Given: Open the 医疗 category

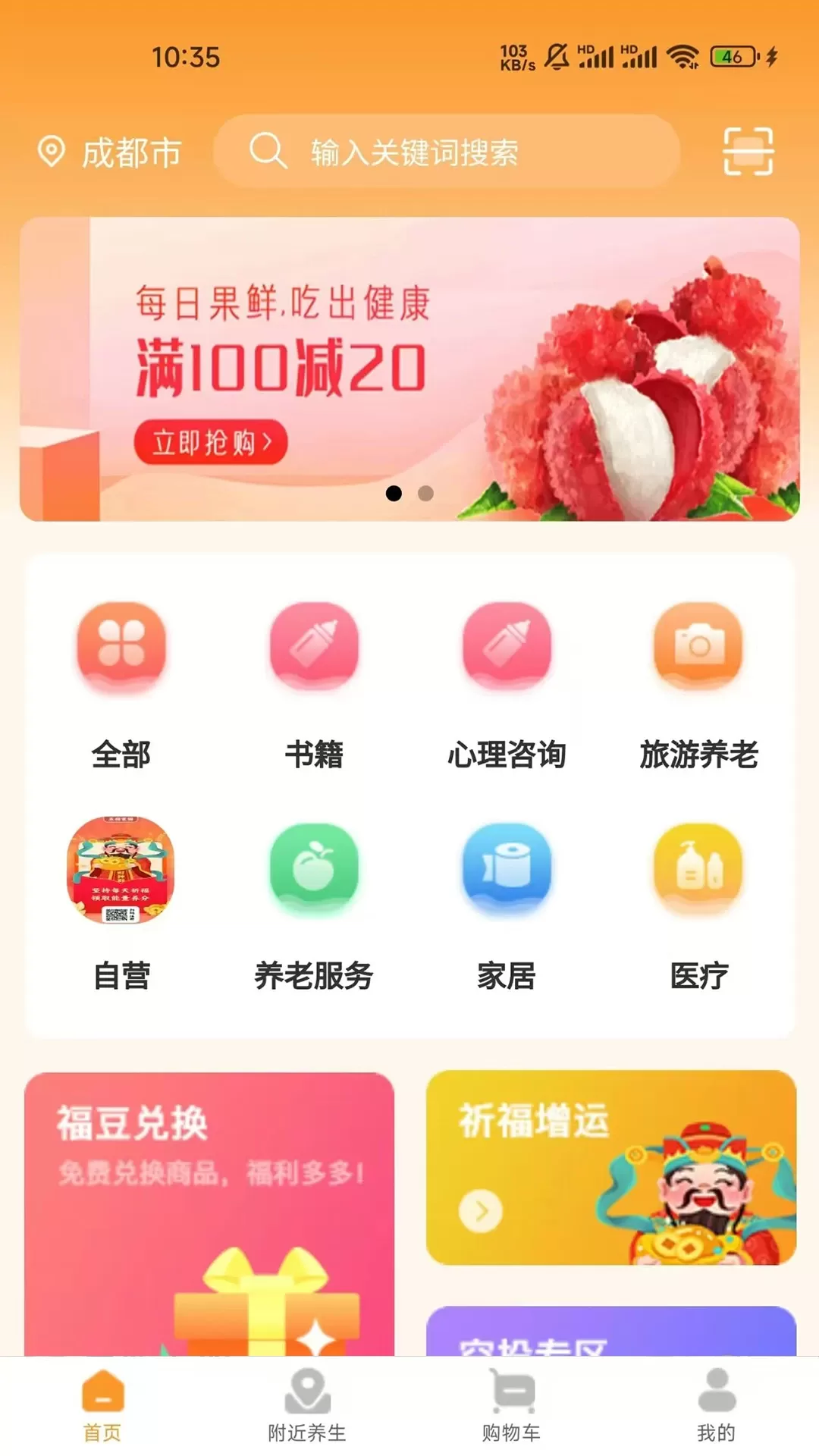Looking at the screenshot, I should (698, 902).
